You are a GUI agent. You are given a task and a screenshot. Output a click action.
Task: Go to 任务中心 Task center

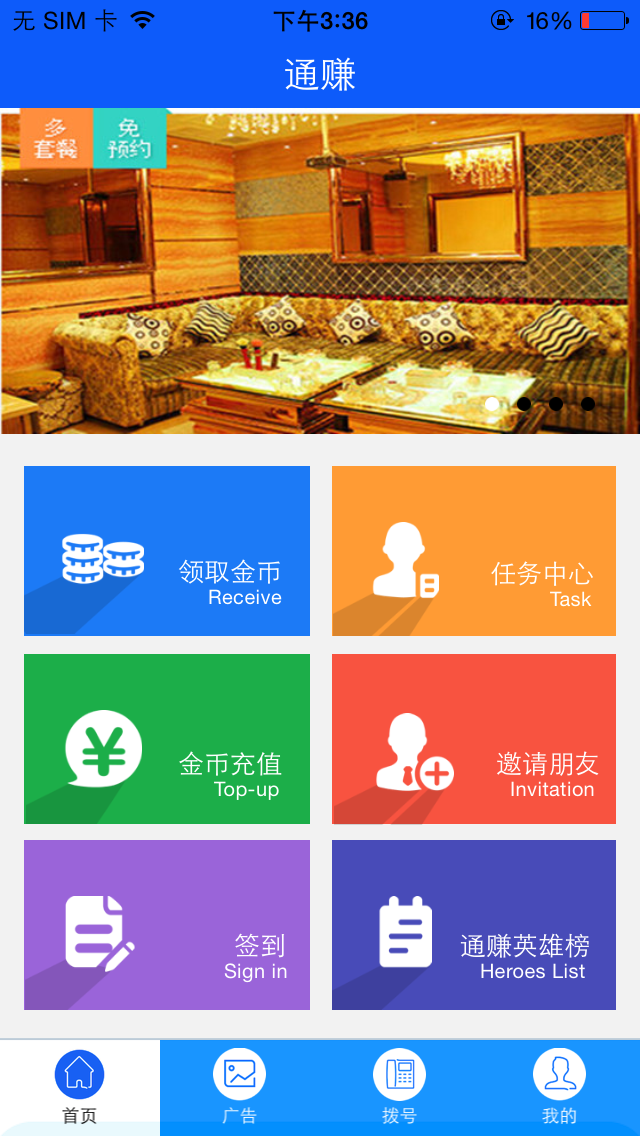click(x=474, y=551)
